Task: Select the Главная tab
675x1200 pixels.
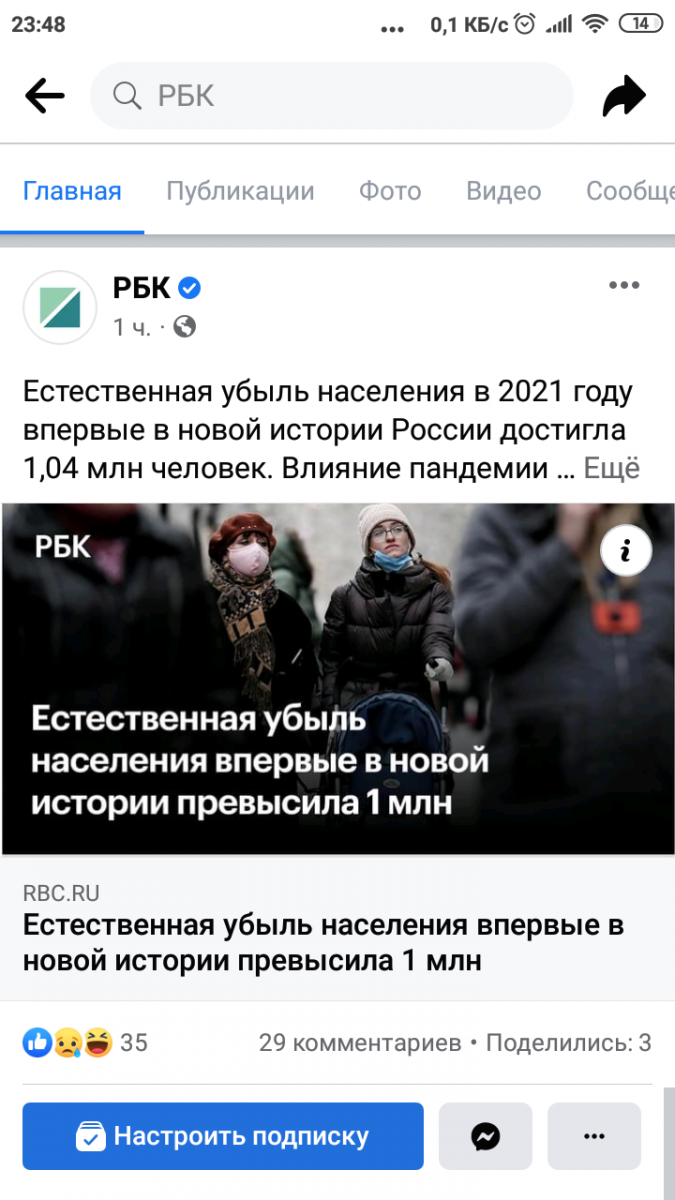Action: (72, 191)
